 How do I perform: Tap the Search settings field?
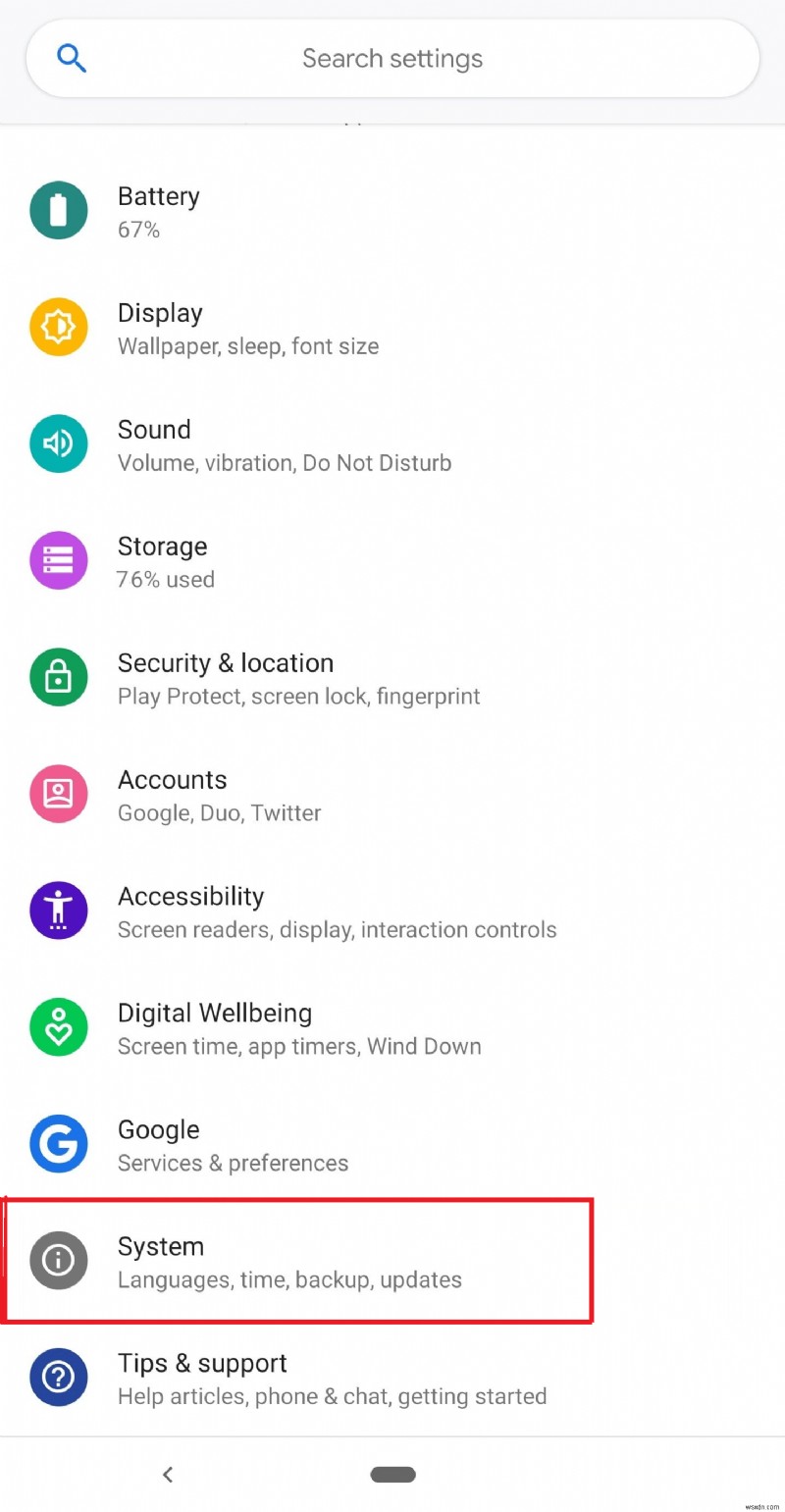392,58
